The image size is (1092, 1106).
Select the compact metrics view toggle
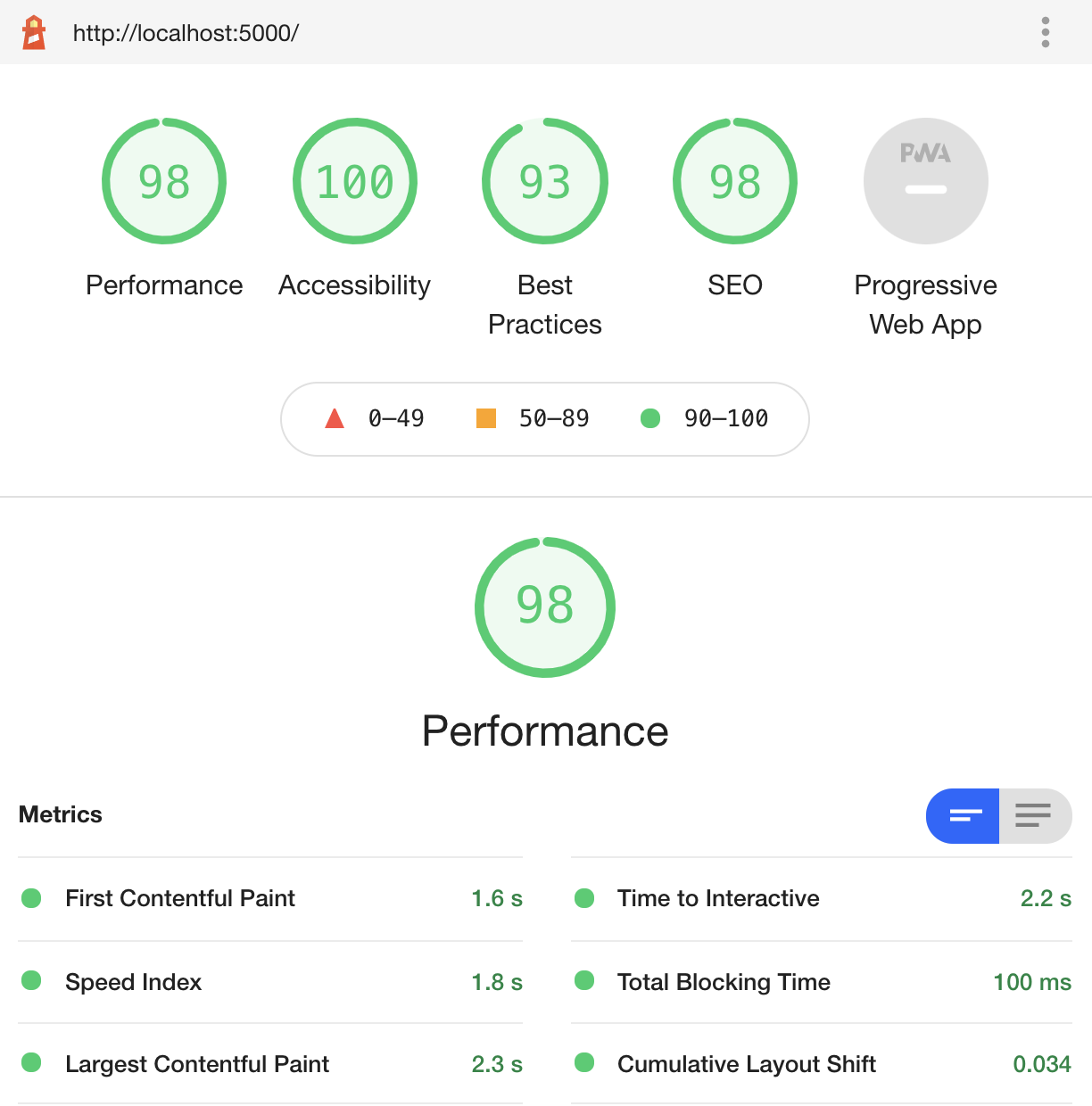(x=963, y=815)
